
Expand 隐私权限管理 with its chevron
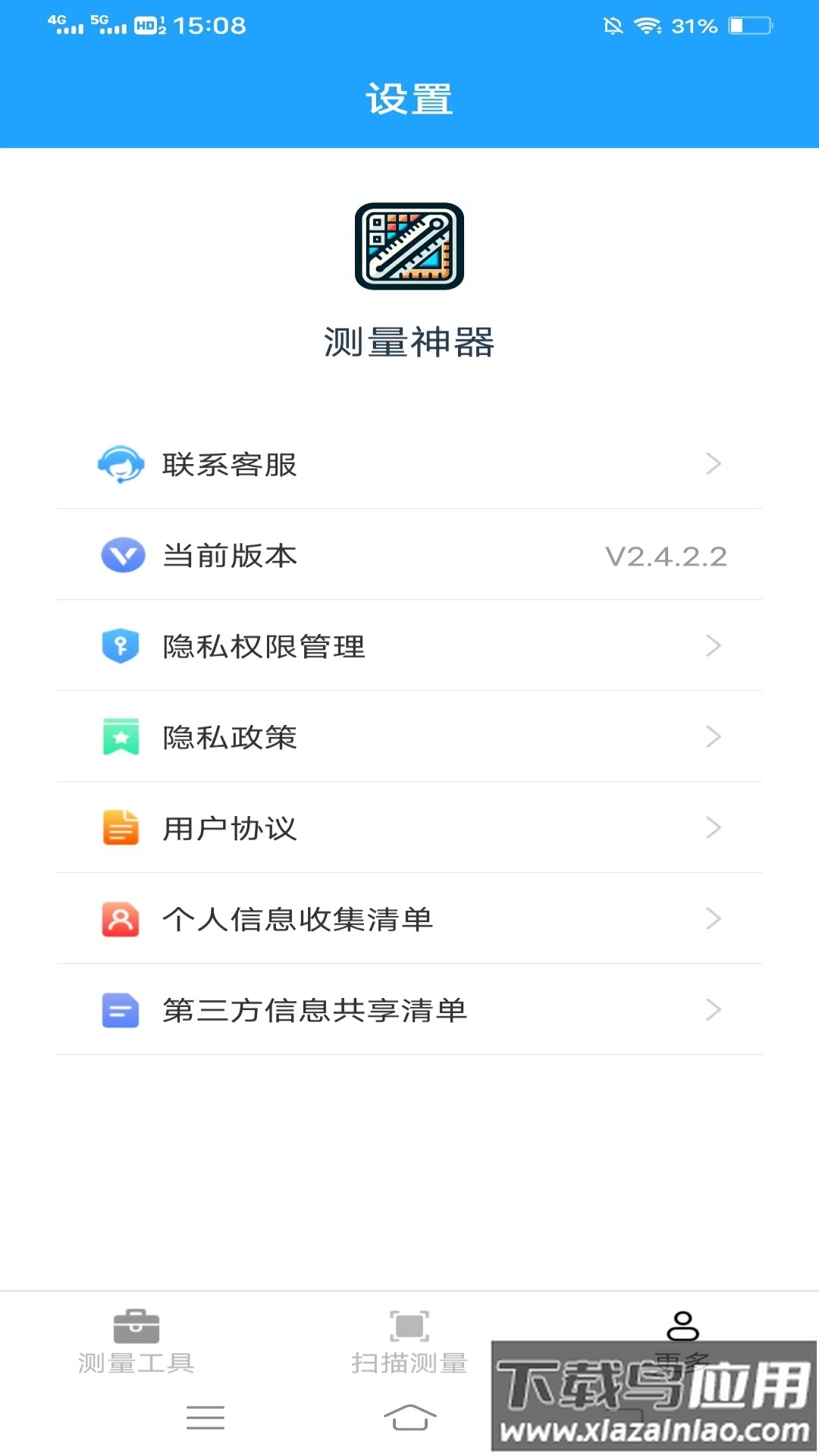tap(711, 646)
